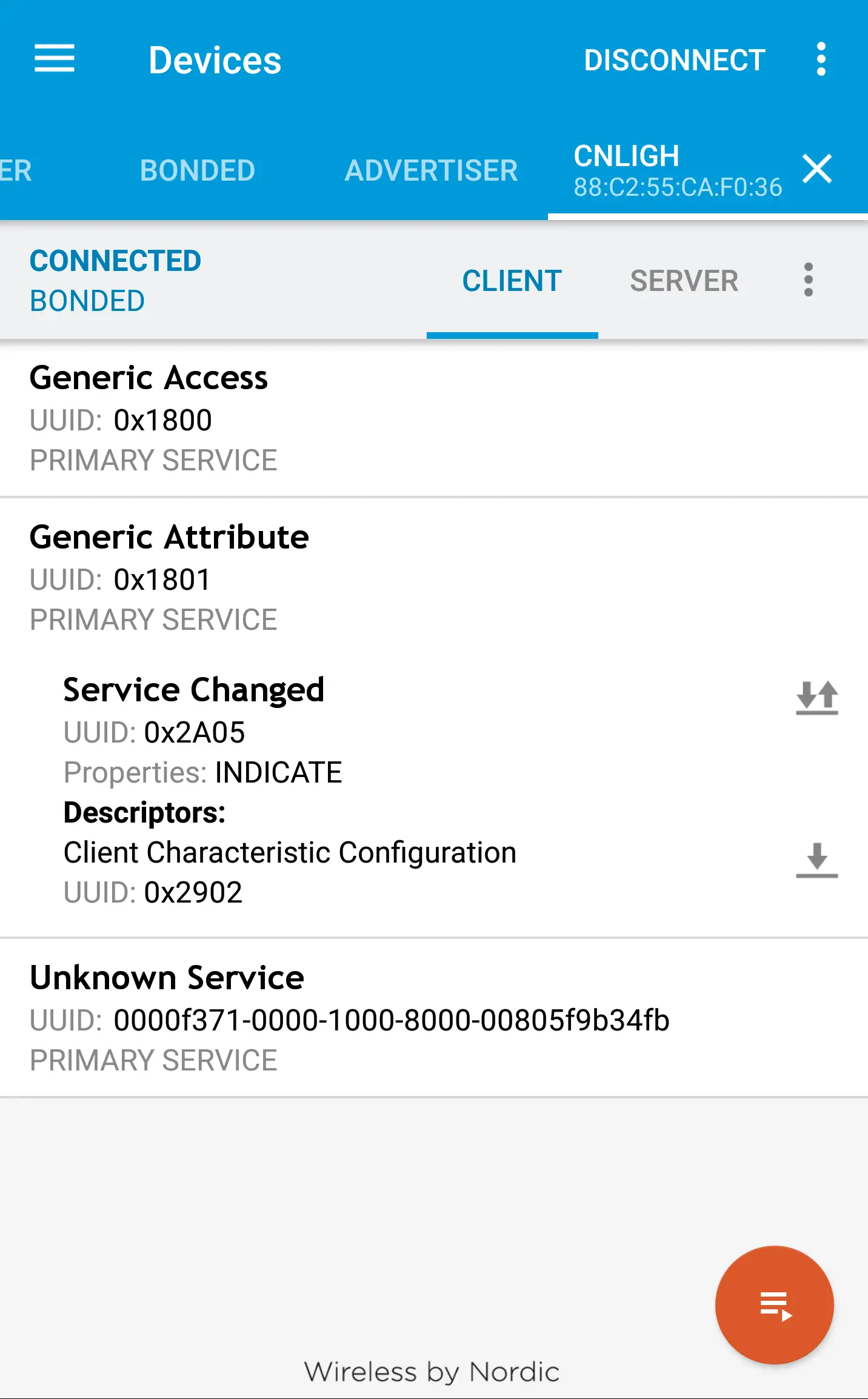
Task: Close the CNLIGH device tab
Action: [x=817, y=170]
